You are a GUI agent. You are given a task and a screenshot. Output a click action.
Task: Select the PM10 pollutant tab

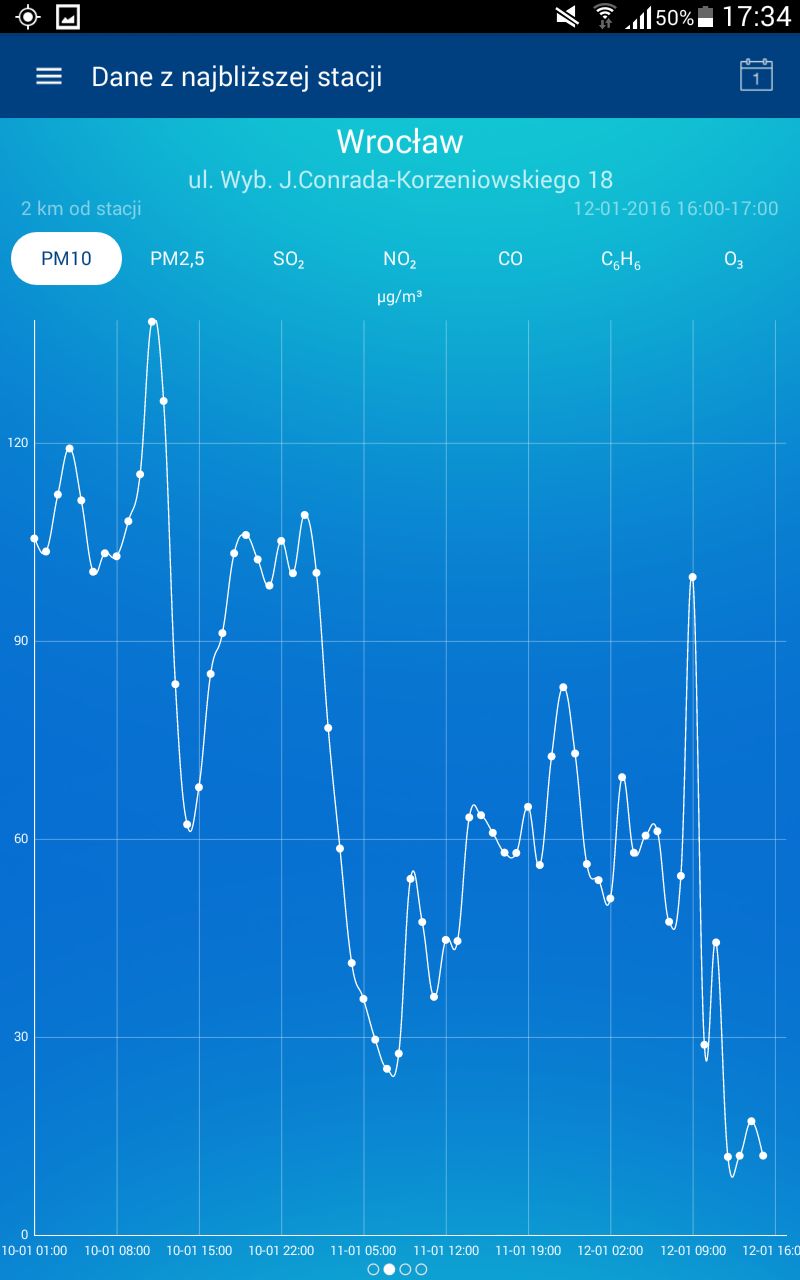tap(66, 259)
